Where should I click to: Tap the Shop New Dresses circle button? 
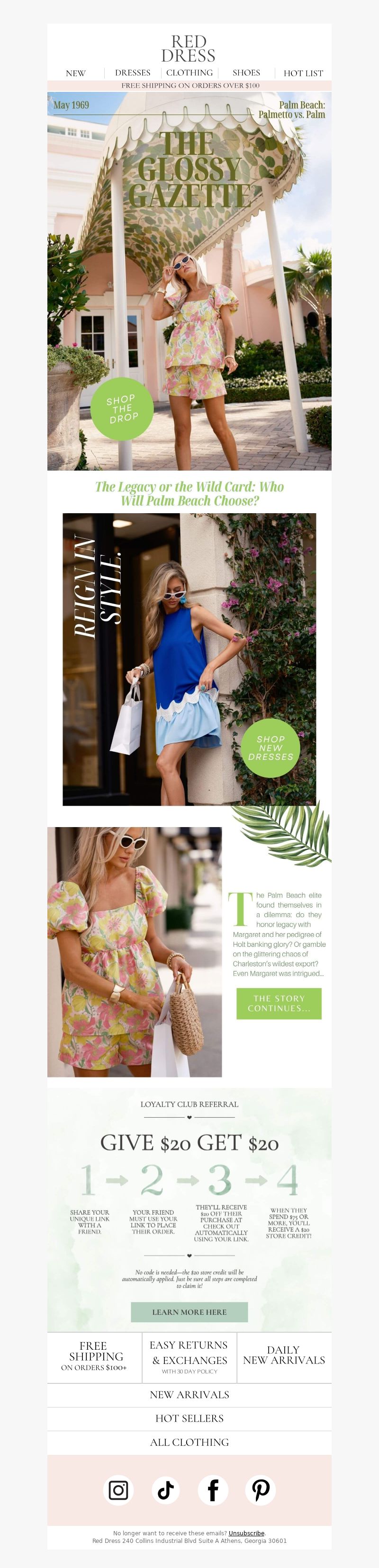click(x=271, y=748)
